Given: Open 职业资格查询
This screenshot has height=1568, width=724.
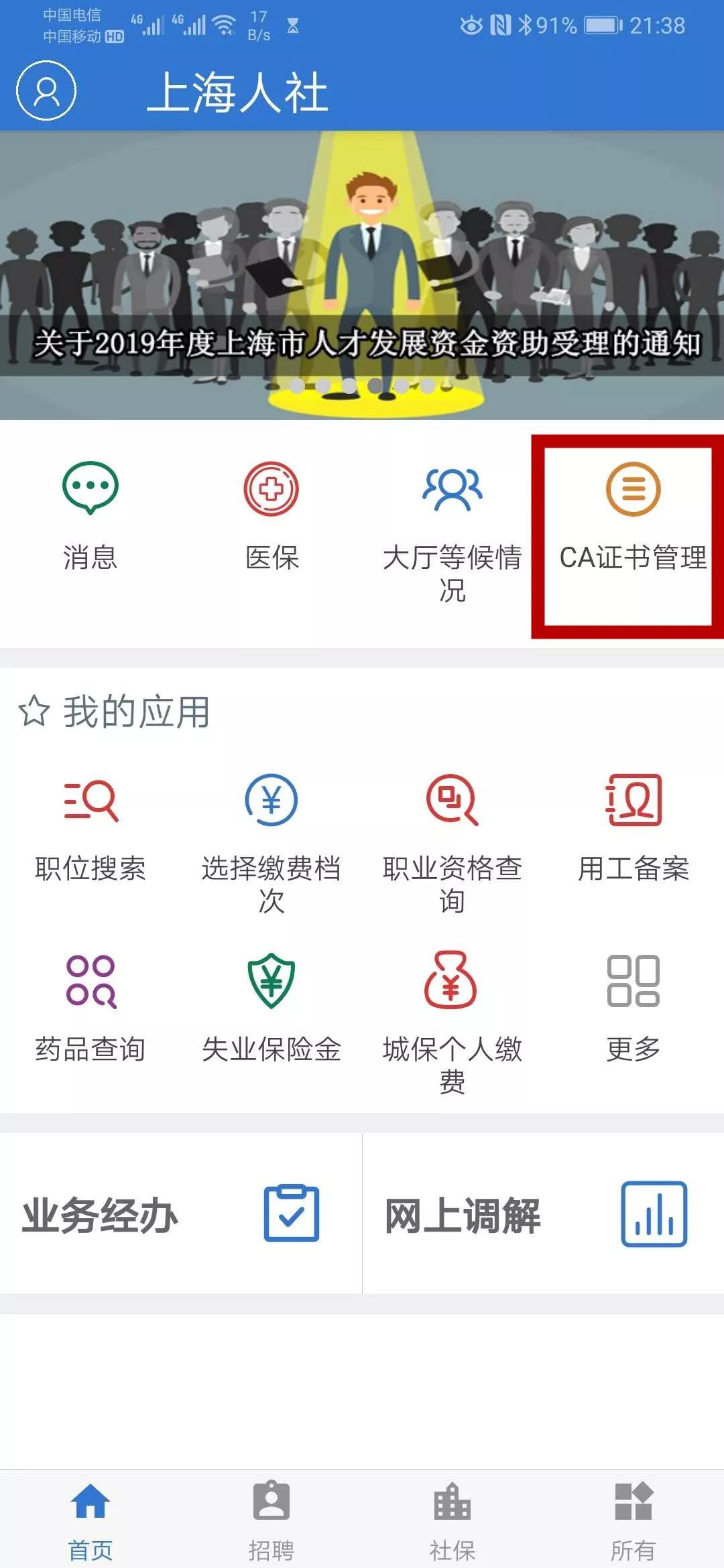Looking at the screenshot, I should [x=452, y=841].
